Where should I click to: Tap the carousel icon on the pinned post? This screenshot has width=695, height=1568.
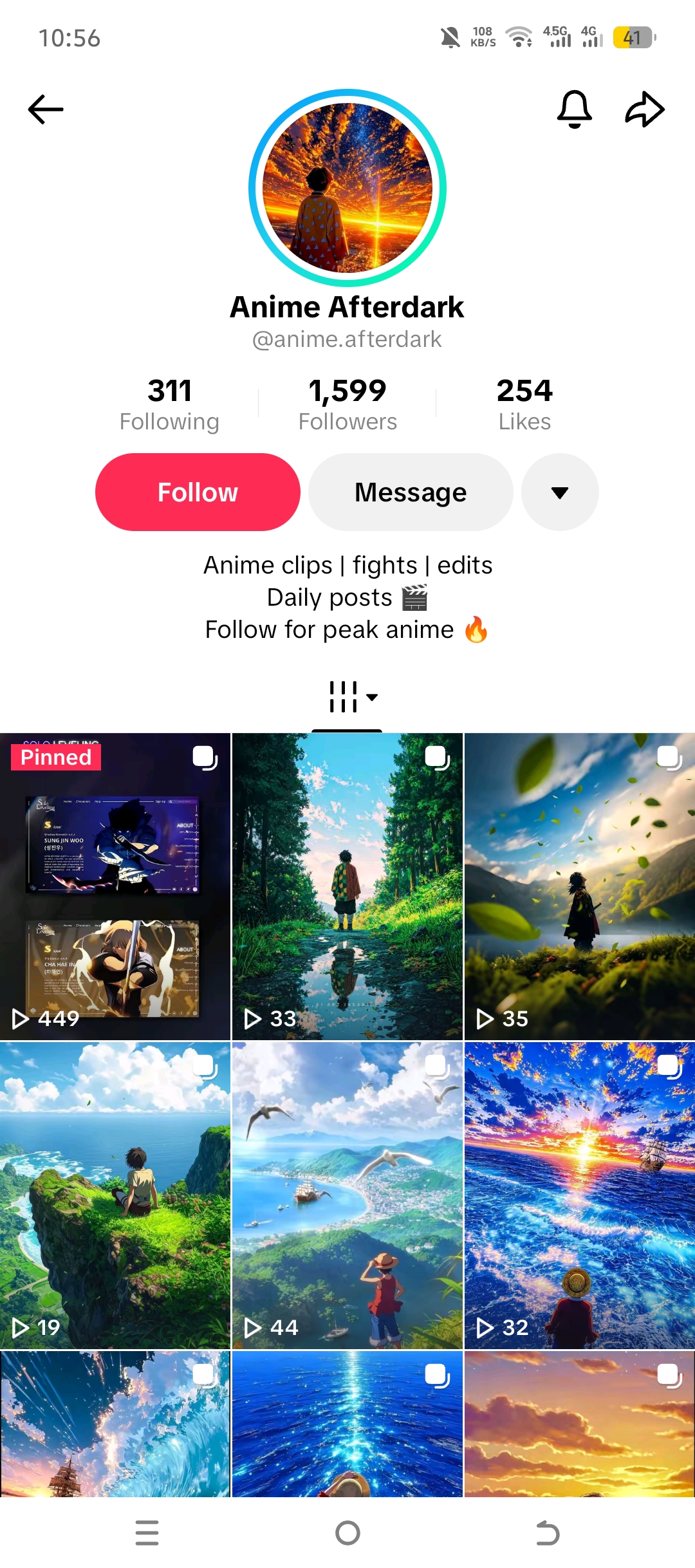click(x=206, y=760)
